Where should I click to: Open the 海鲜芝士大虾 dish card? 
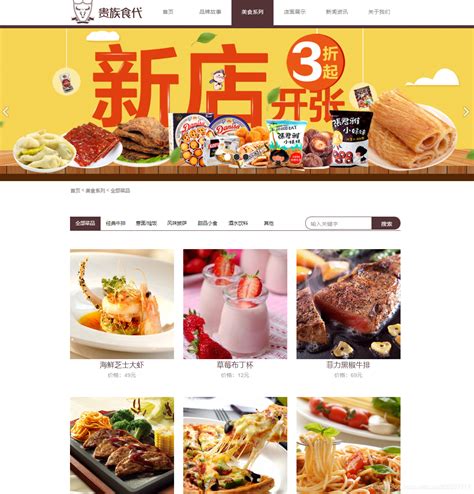pyautogui.click(x=122, y=304)
